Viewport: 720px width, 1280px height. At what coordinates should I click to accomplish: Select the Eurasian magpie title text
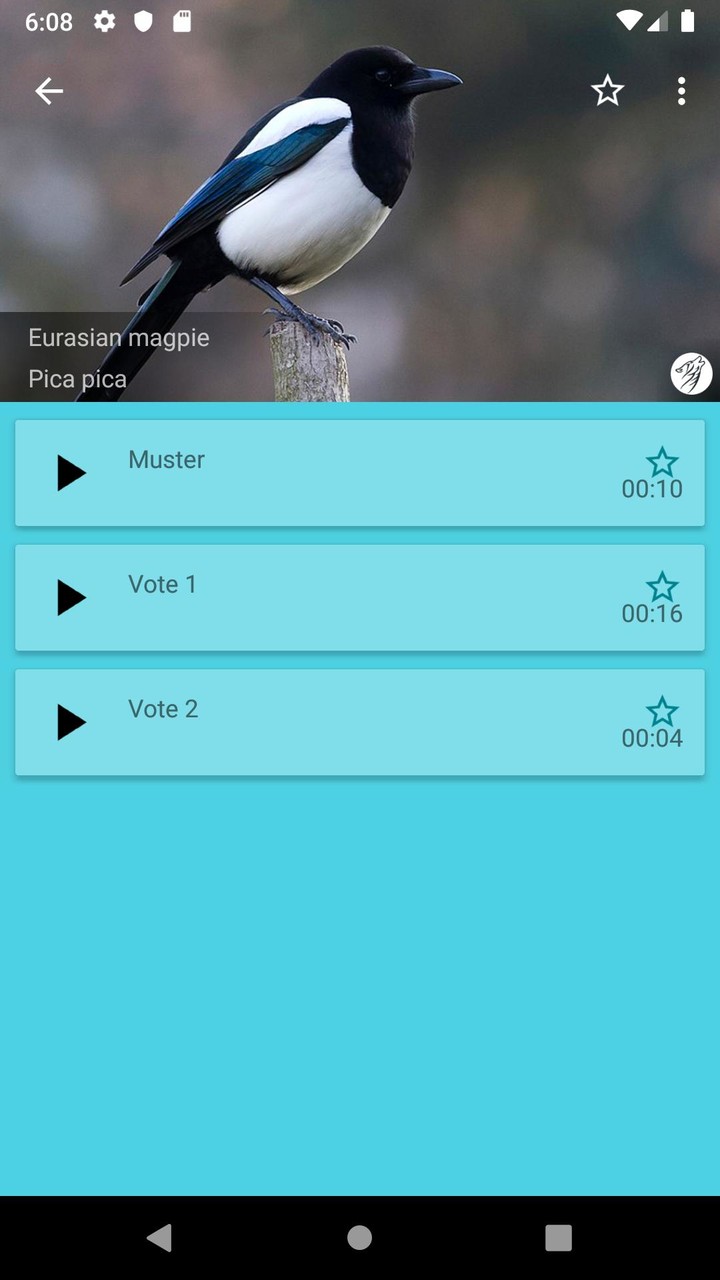click(118, 338)
